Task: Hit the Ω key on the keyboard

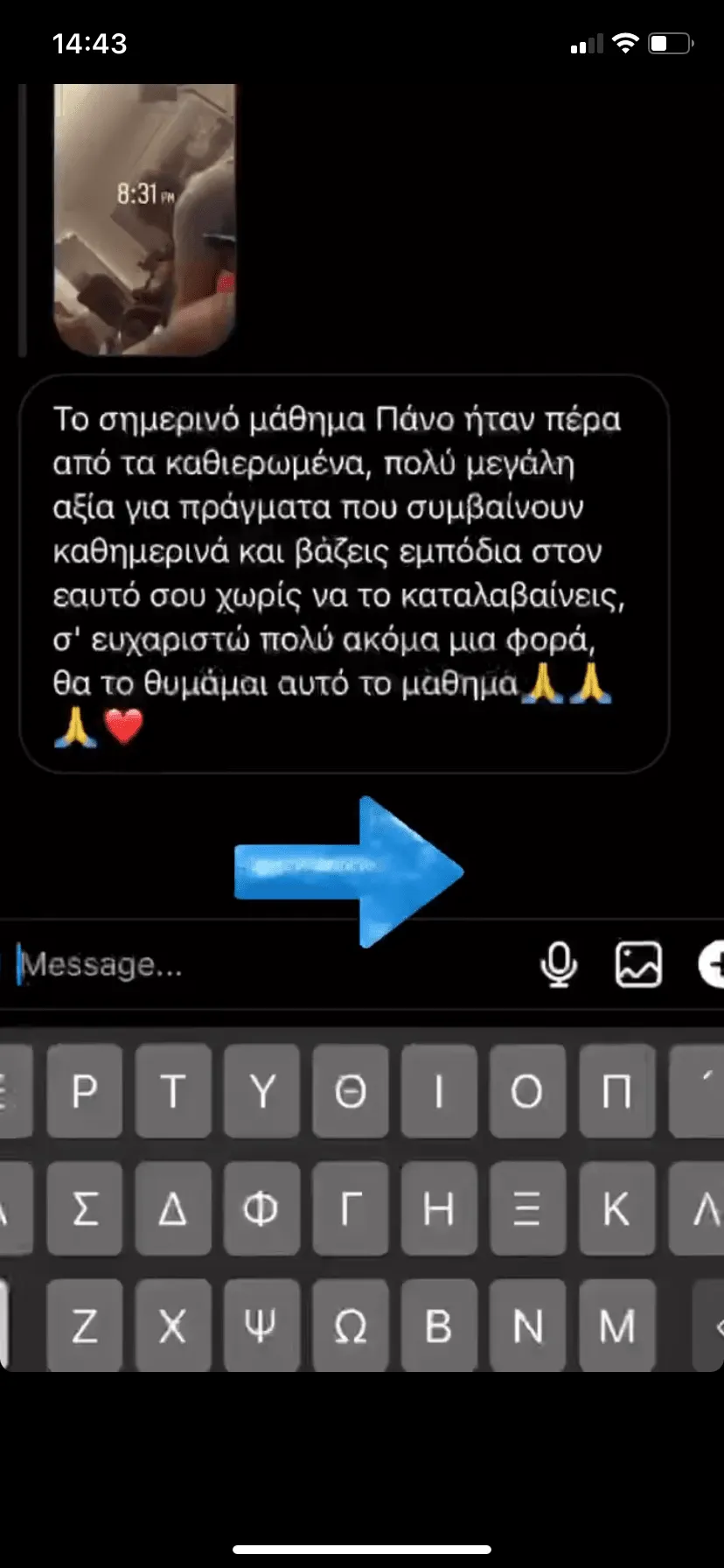Action: point(351,1326)
